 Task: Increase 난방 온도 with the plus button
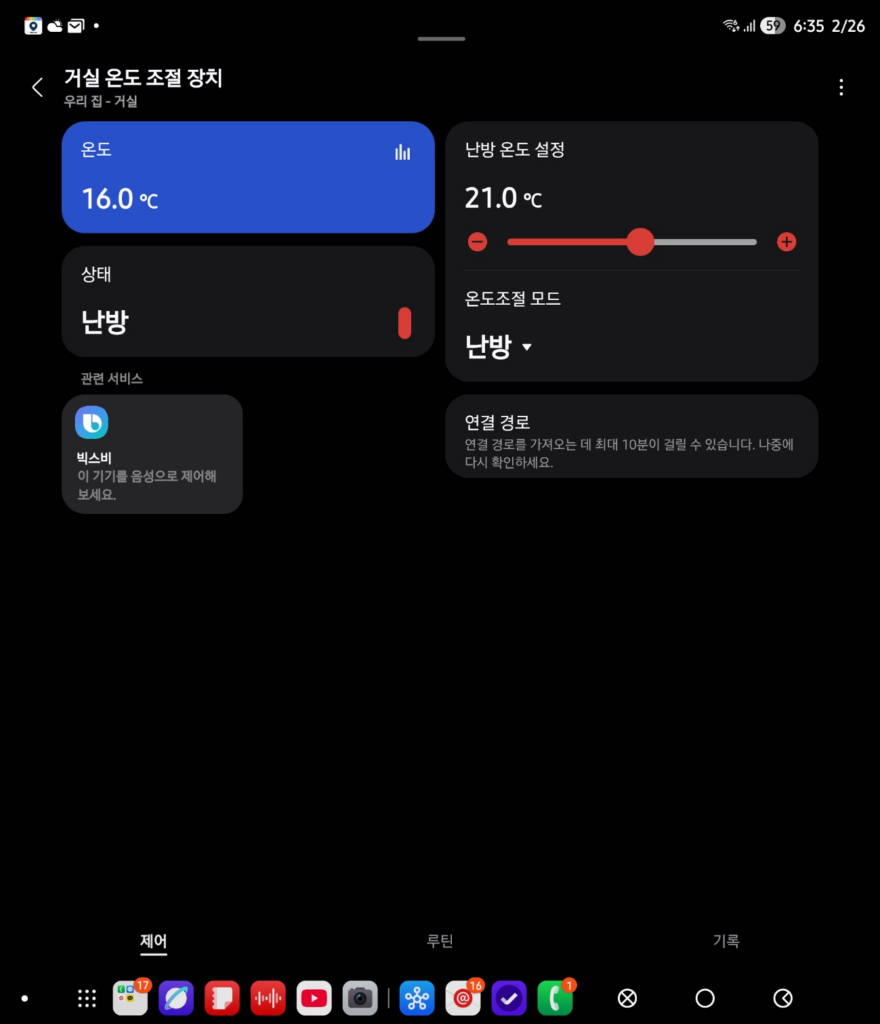(787, 241)
